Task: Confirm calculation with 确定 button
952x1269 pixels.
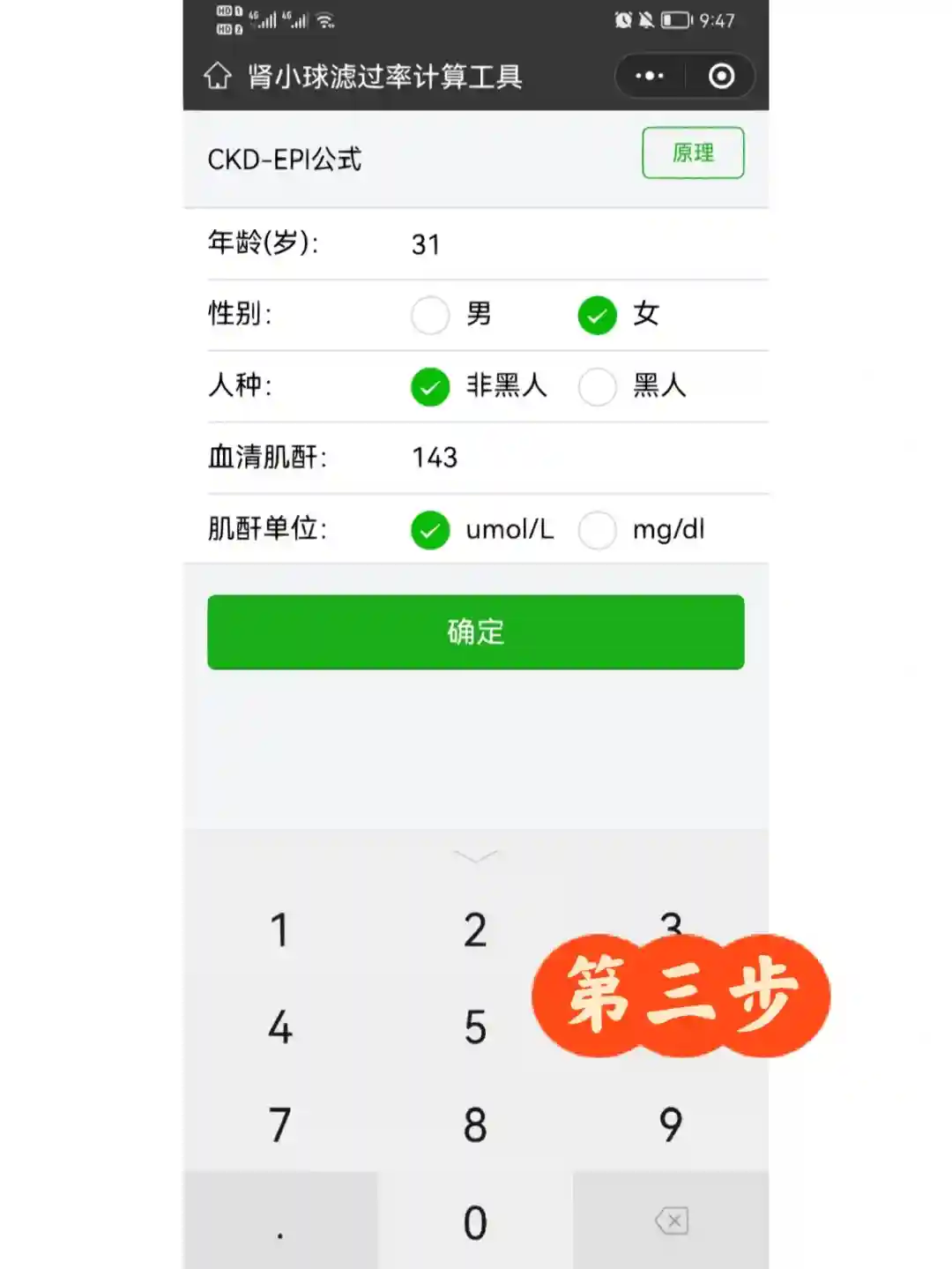Action: point(475,631)
